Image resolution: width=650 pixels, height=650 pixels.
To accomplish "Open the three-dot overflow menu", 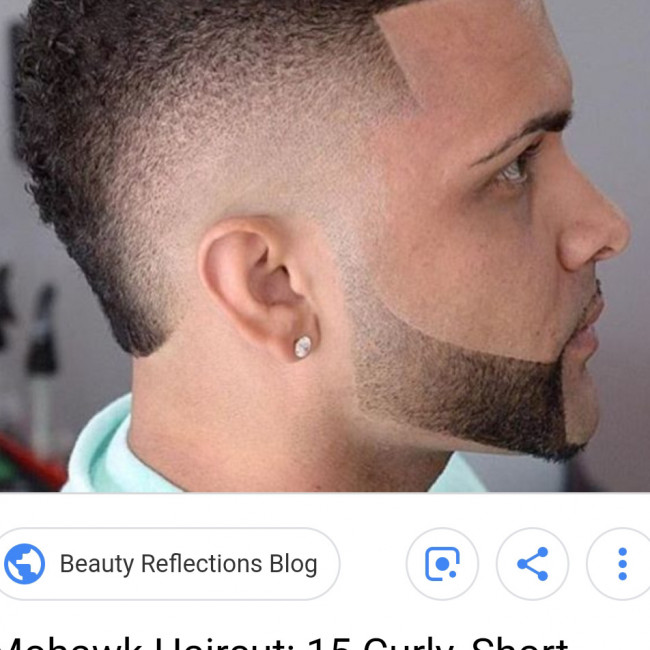I will coord(621,564).
